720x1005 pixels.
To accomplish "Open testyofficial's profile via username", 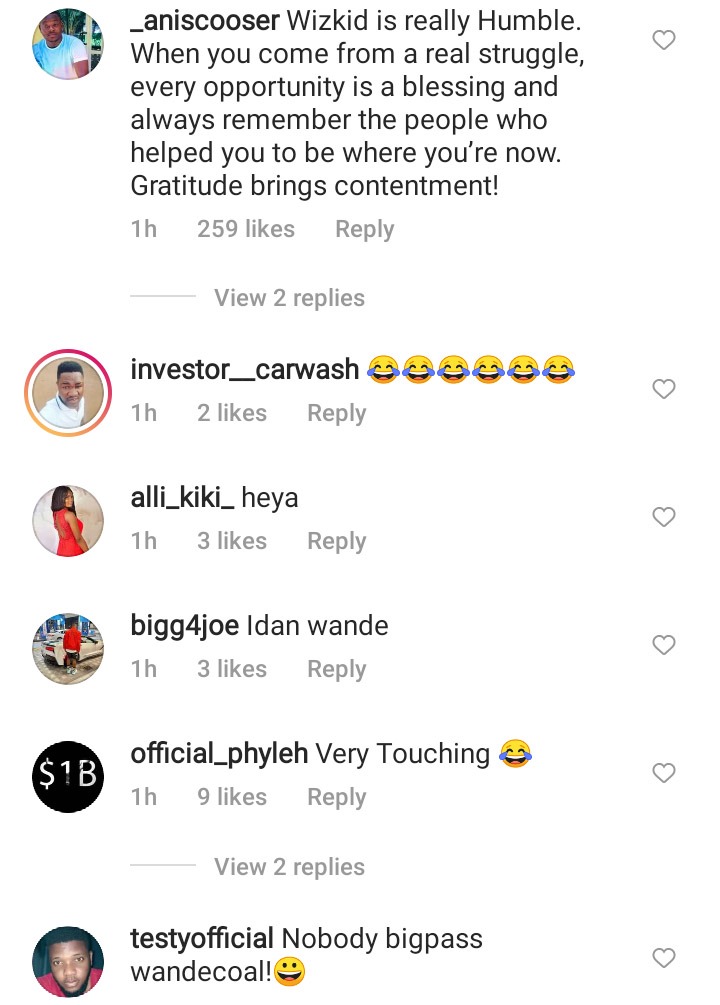I will pyautogui.click(x=202, y=939).
